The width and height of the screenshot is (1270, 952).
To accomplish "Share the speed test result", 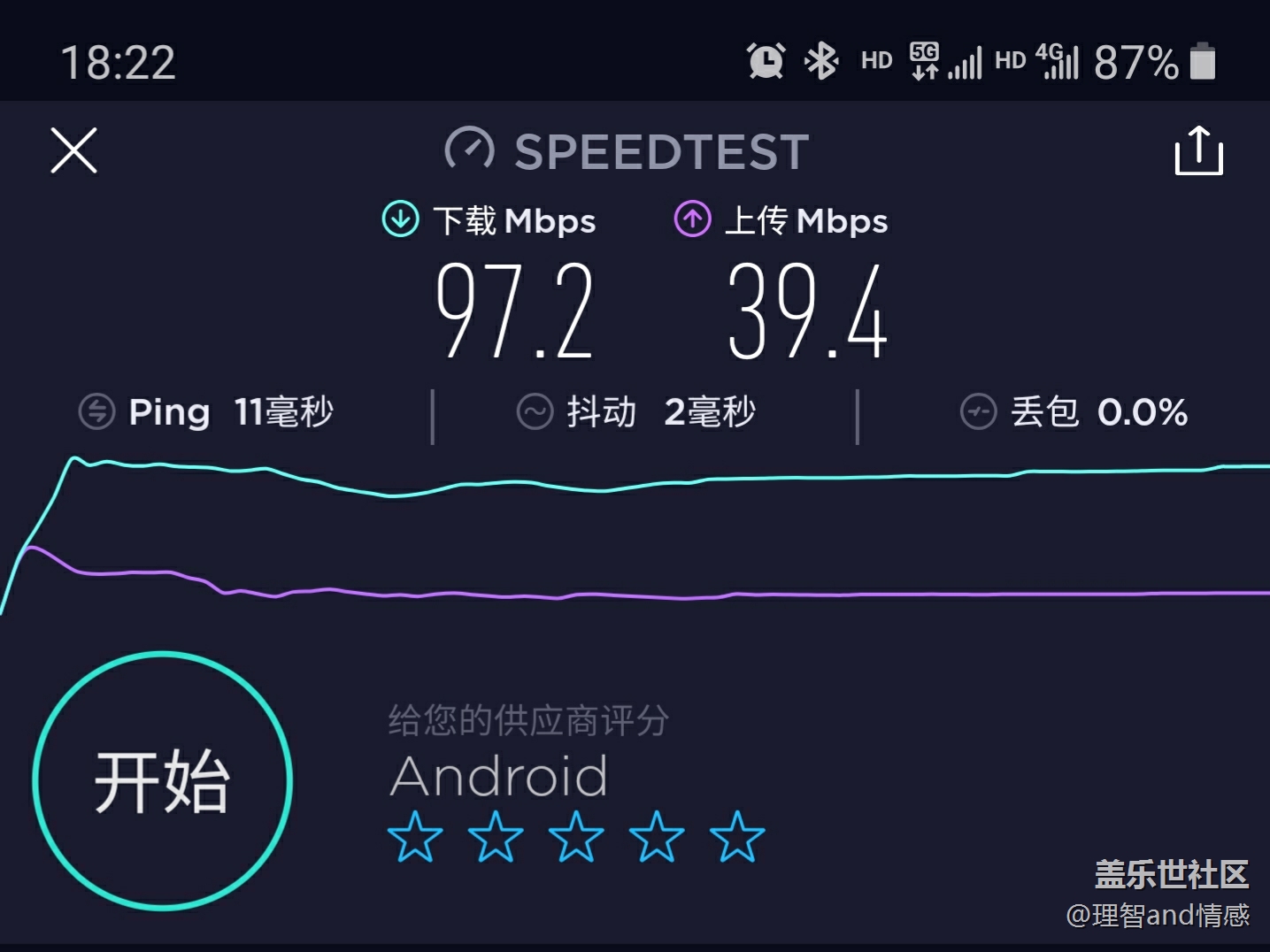I will pos(1198,150).
